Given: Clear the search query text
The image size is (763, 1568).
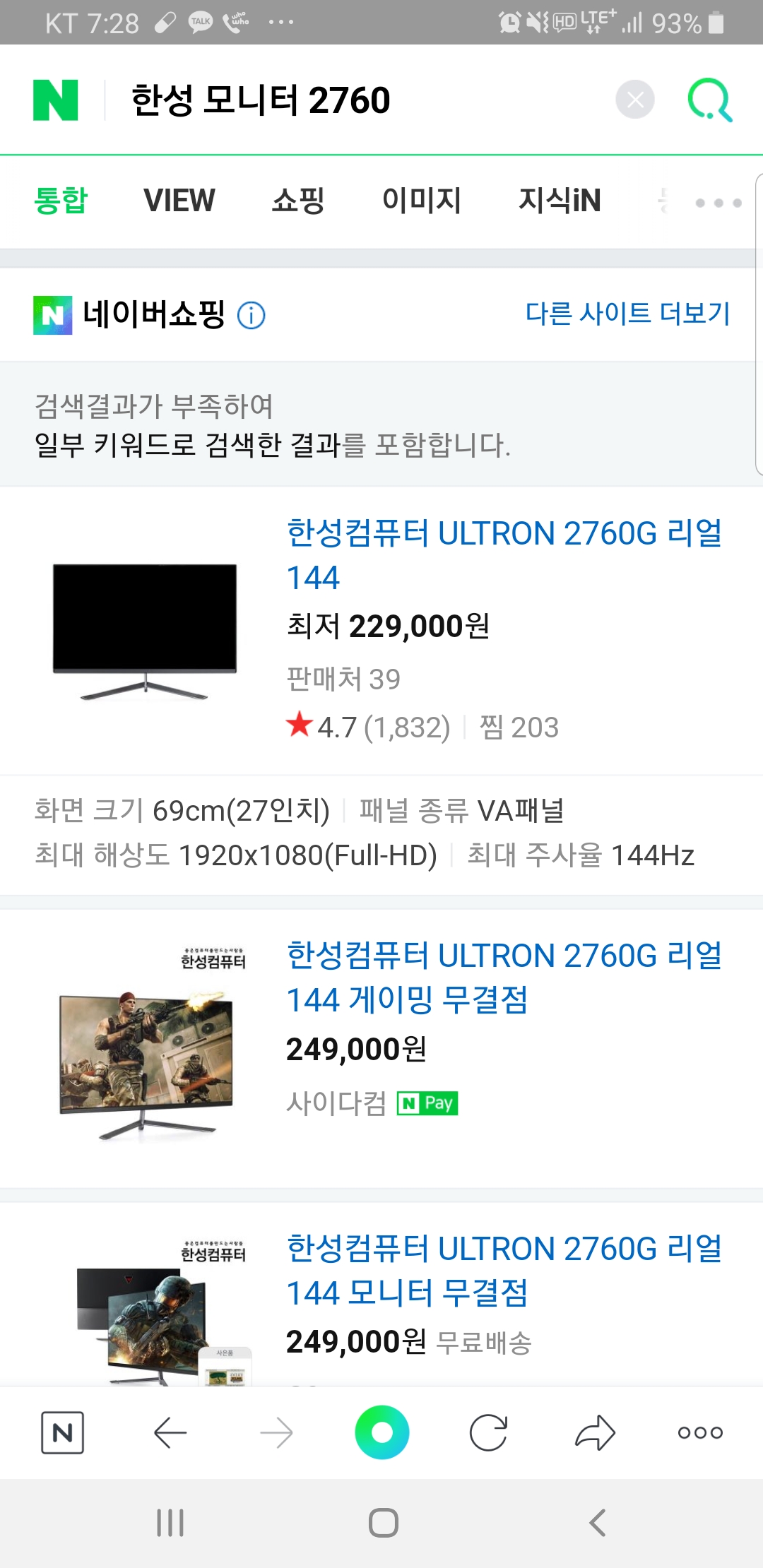Looking at the screenshot, I should pos(634,100).
